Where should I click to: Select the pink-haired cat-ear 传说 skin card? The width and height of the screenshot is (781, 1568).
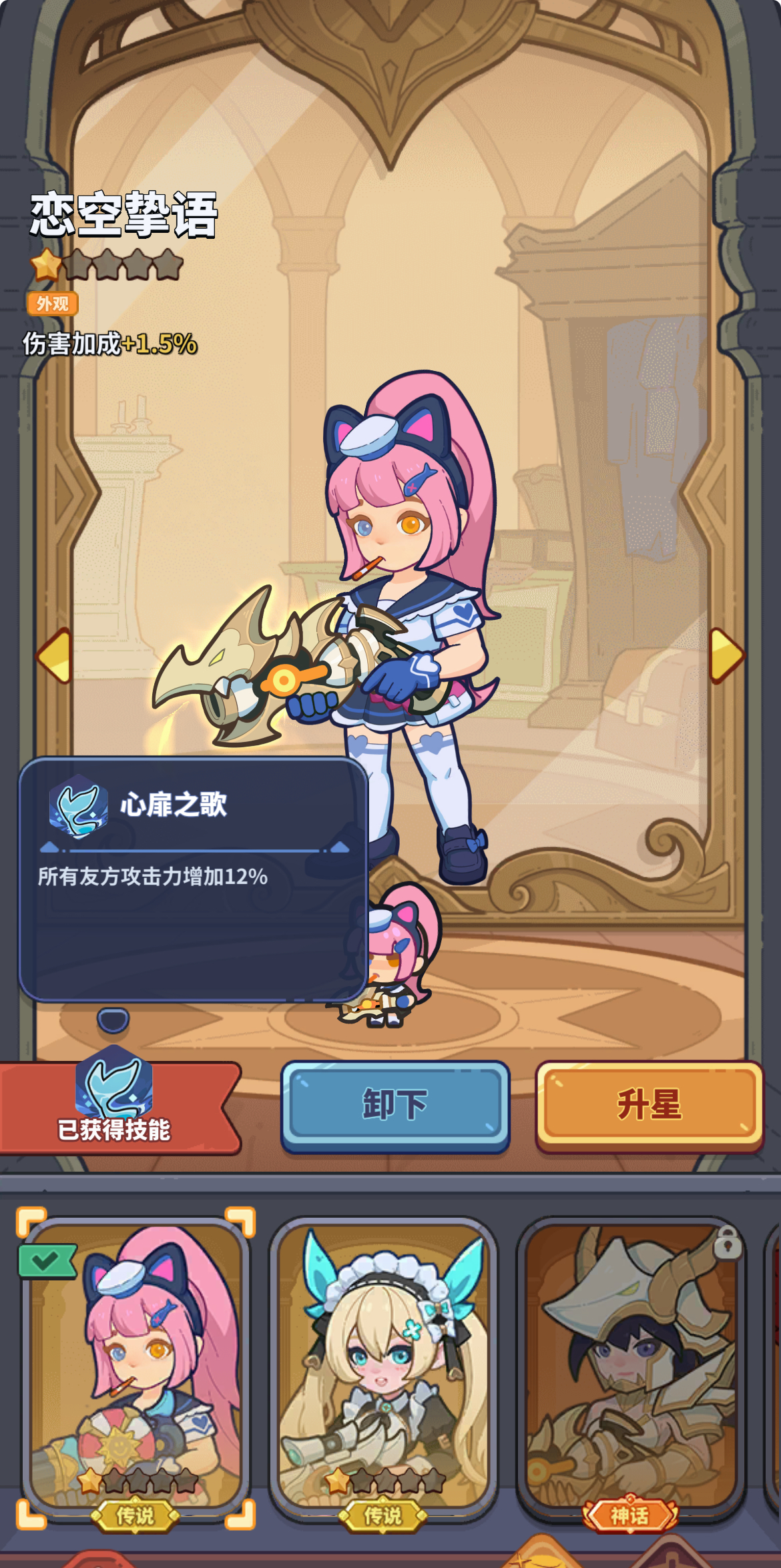click(136, 1368)
